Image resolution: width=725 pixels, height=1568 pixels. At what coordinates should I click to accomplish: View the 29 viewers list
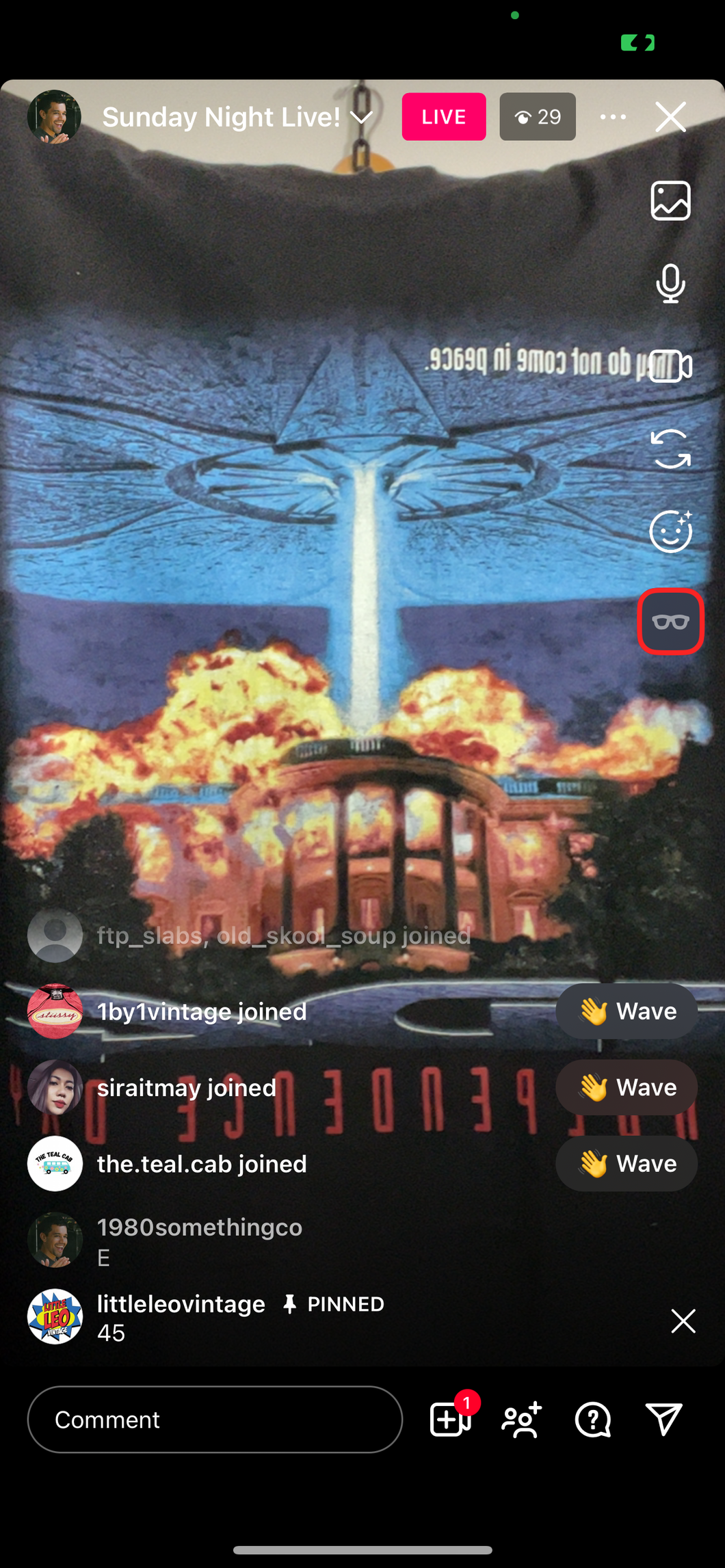[538, 117]
